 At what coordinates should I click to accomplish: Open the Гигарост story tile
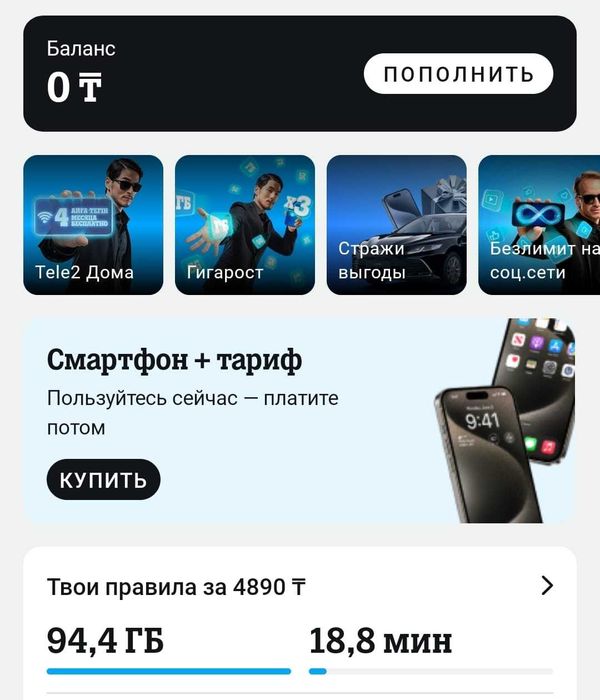(245, 225)
